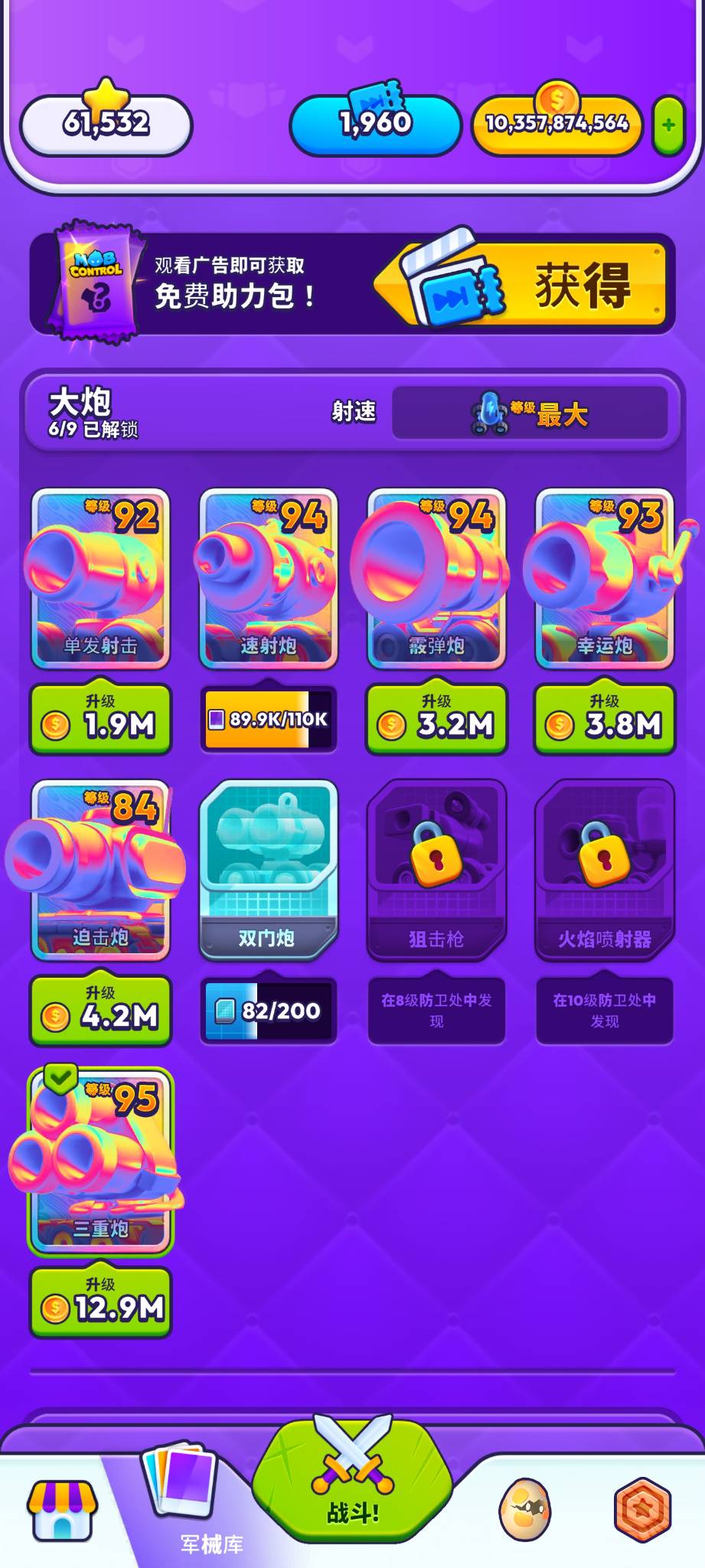Image resolution: width=705 pixels, height=1568 pixels.
Task: Select the 霰弹炮 cannon card
Action: 436,578
